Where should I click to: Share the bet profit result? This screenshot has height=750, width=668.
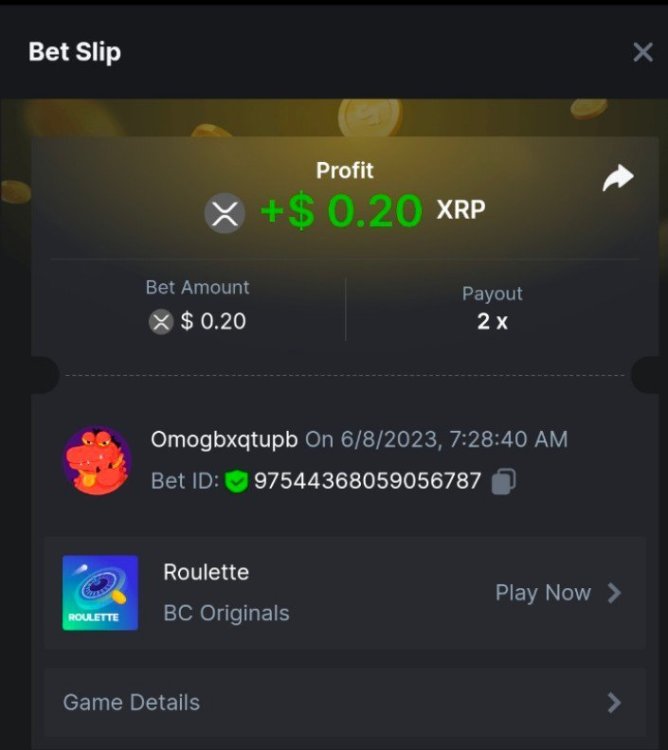coord(618,179)
